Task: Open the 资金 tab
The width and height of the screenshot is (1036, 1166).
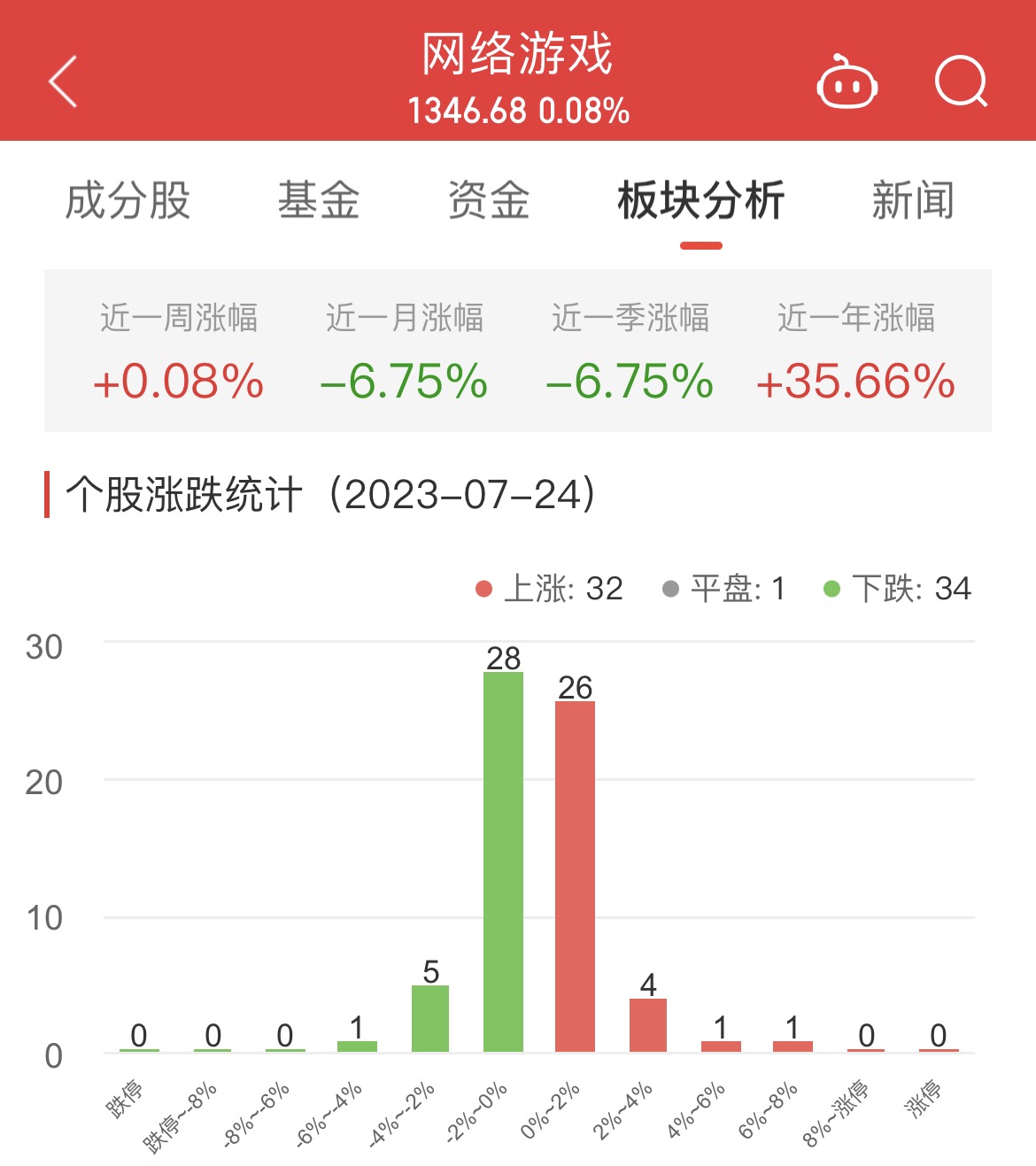Action: point(489,200)
